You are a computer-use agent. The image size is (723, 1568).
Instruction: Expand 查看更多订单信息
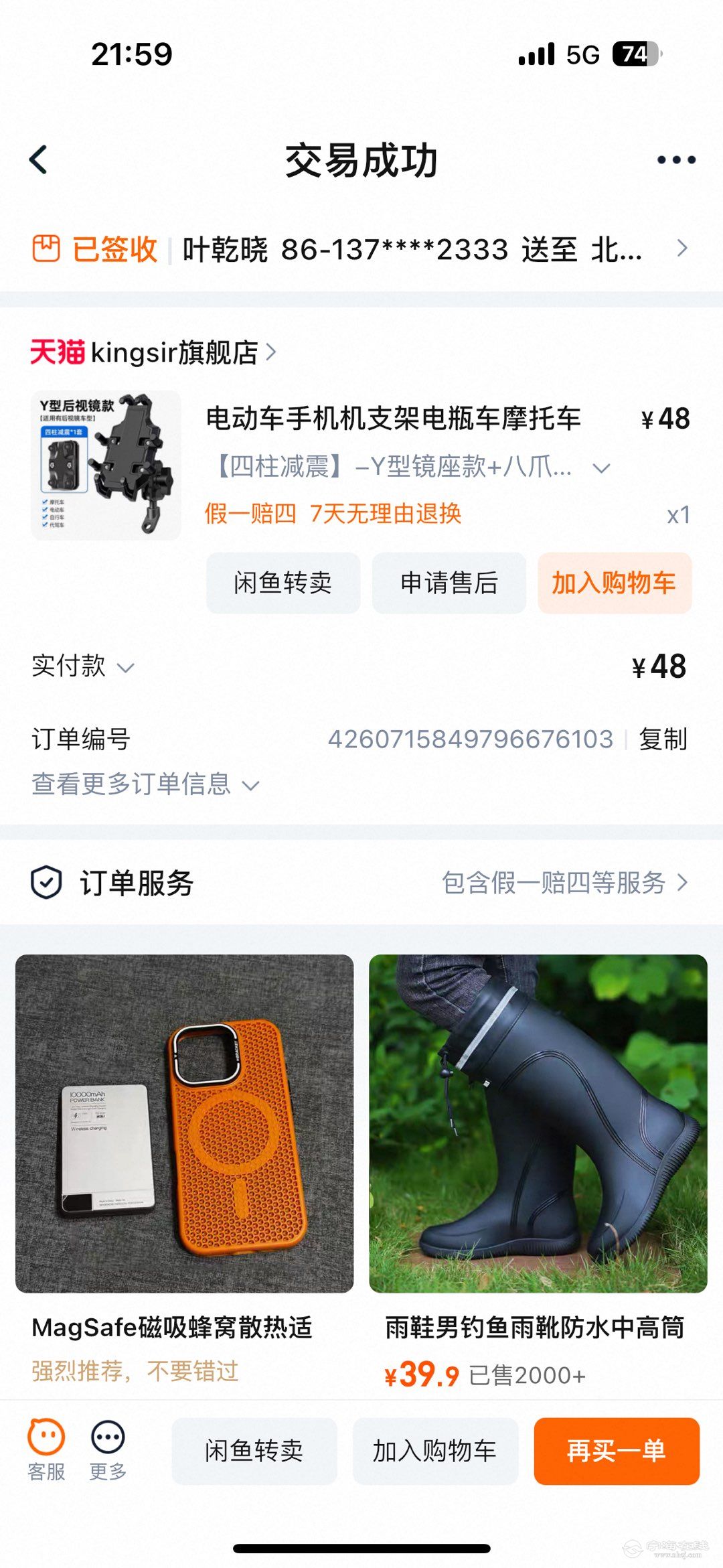(x=145, y=784)
